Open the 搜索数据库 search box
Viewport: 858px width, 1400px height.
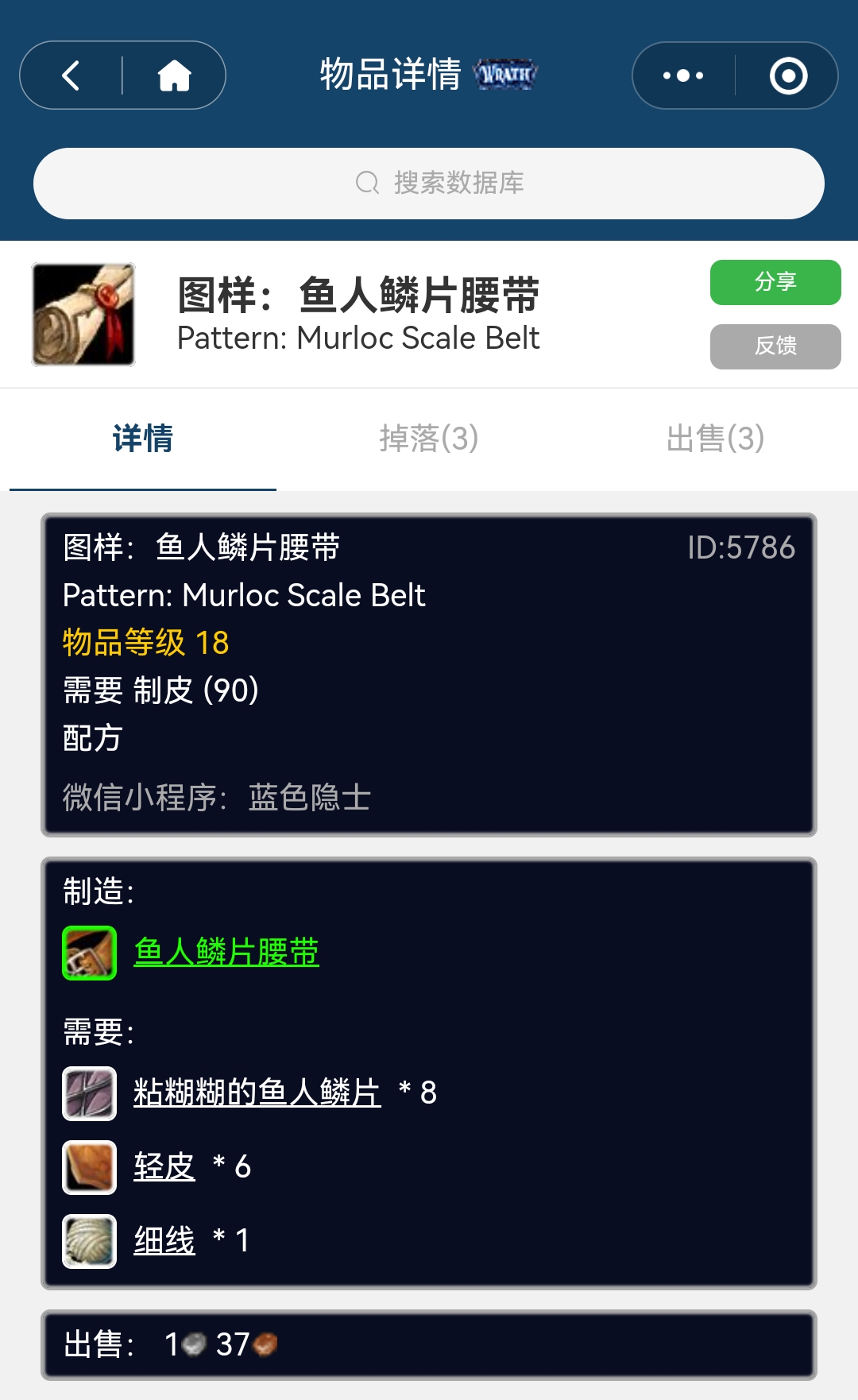coord(429,184)
